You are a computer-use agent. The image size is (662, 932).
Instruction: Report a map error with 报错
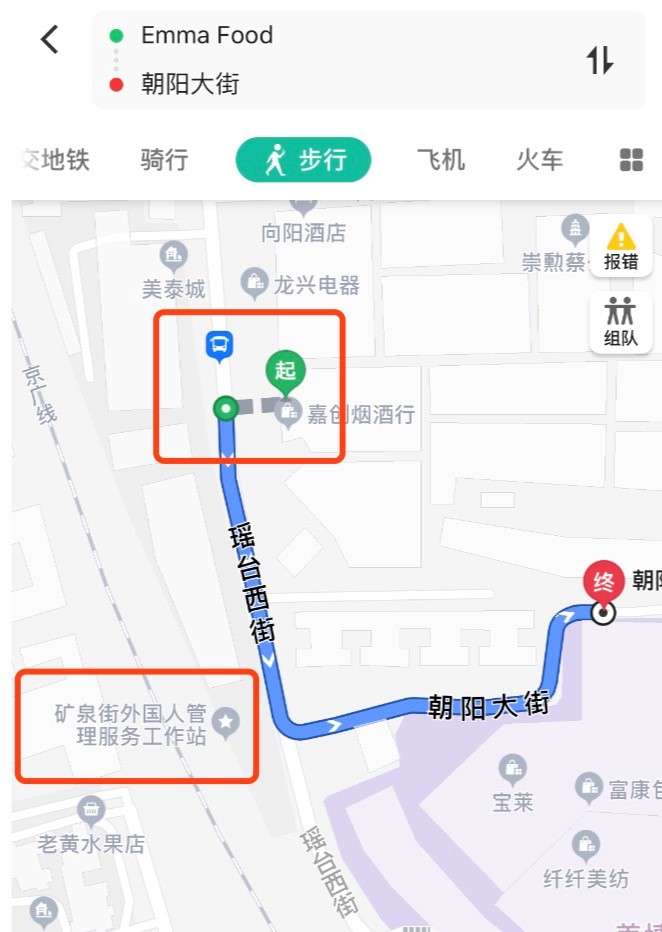tap(621, 247)
